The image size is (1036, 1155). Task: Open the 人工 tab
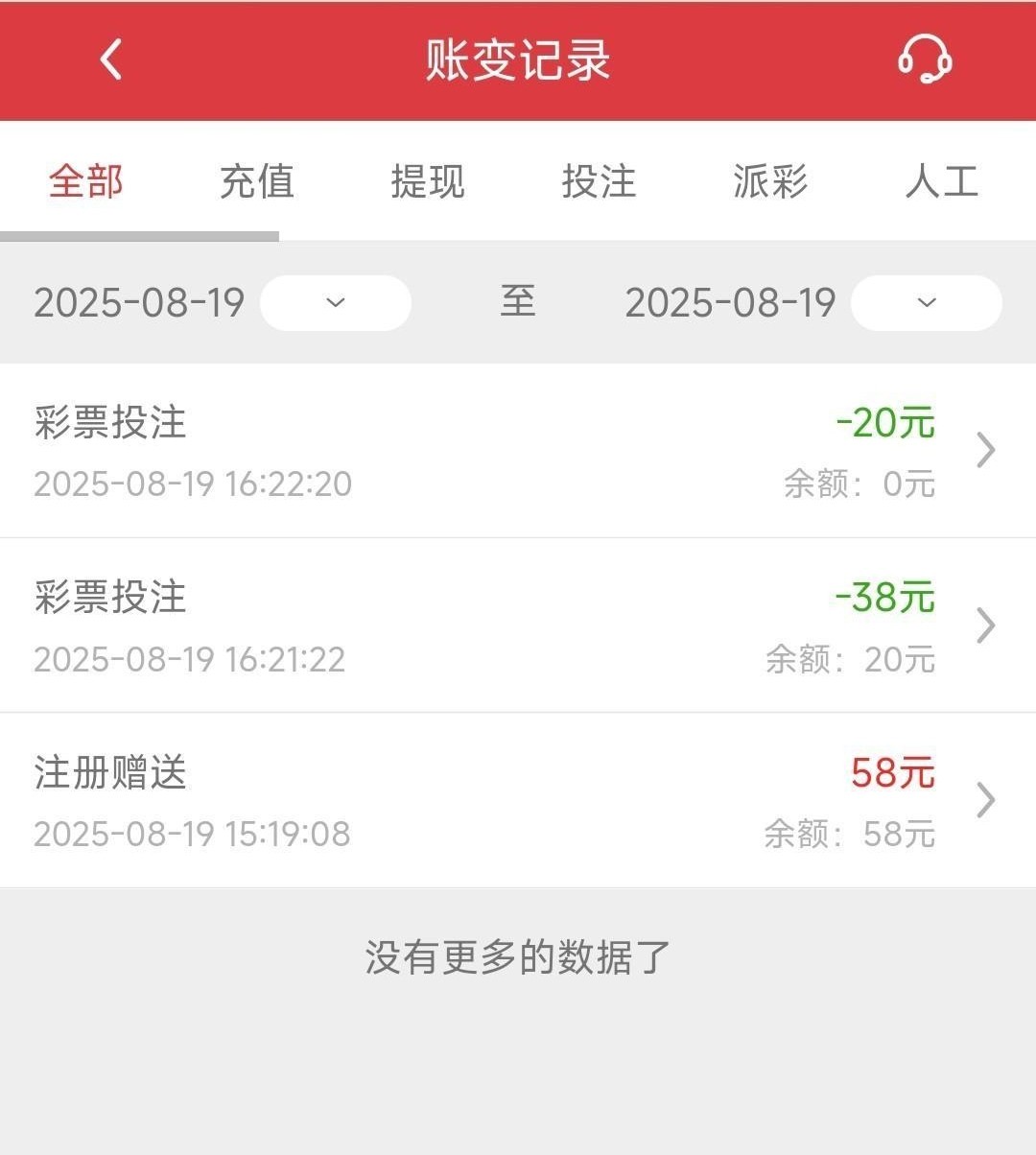(941, 181)
